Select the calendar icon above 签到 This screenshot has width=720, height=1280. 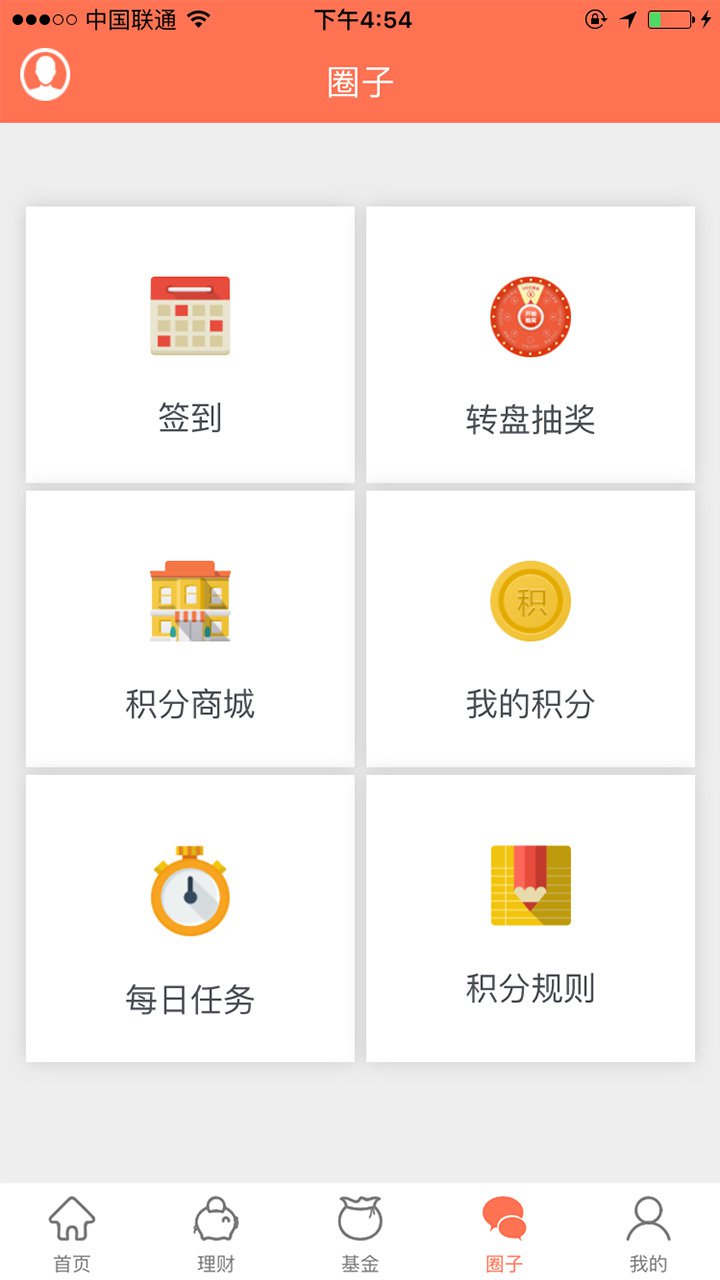click(190, 315)
